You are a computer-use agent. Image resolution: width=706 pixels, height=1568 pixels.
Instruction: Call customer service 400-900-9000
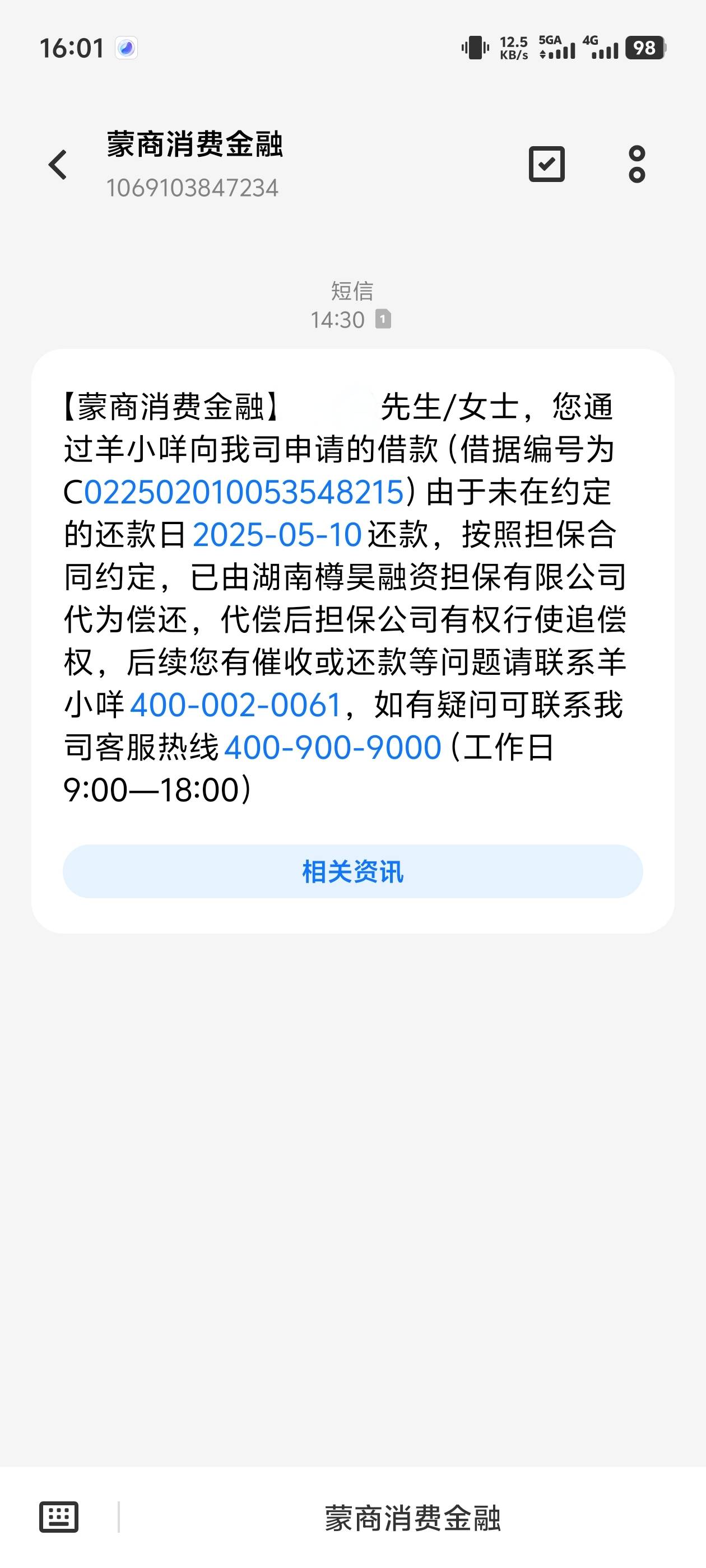click(333, 748)
